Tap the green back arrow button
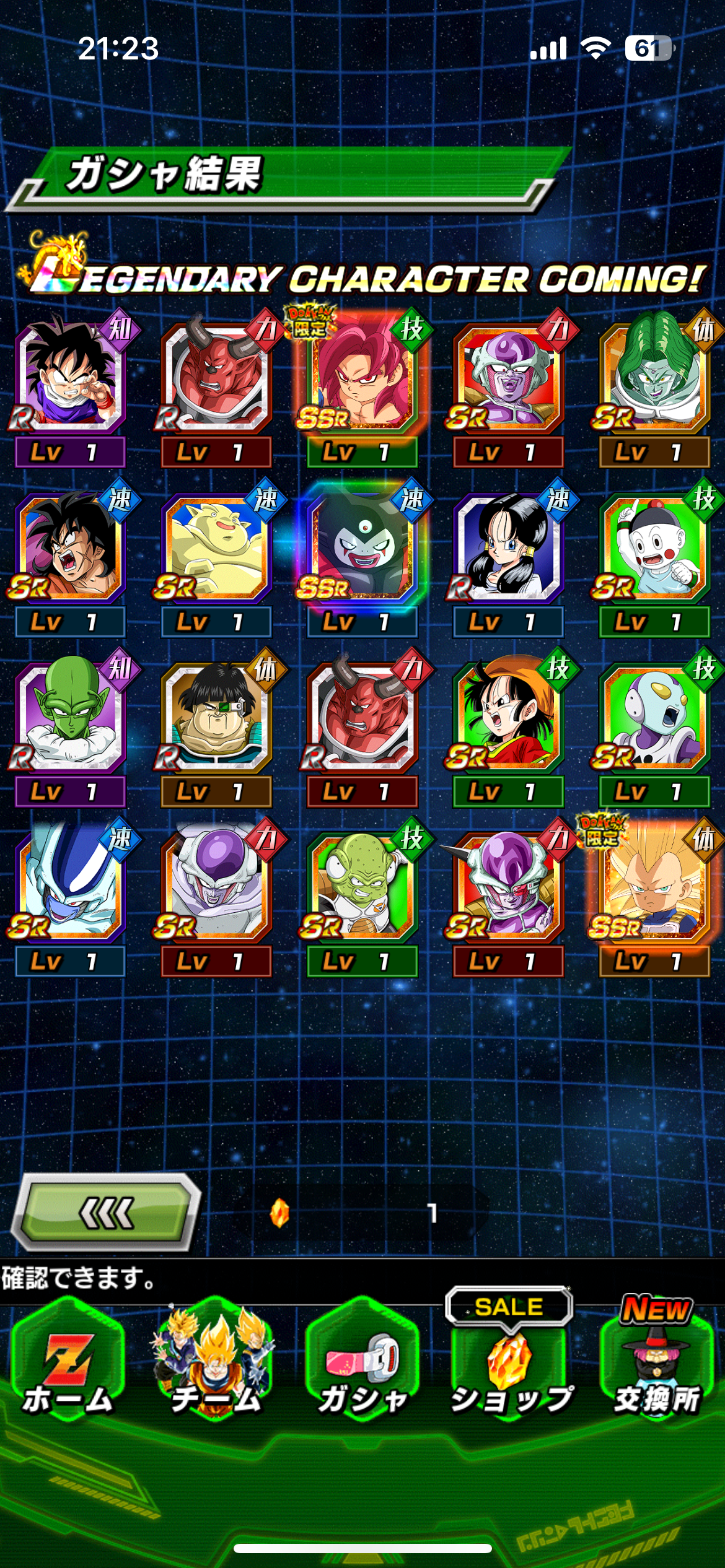Viewport: 725px width, 1568px height. pos(107,1213)
